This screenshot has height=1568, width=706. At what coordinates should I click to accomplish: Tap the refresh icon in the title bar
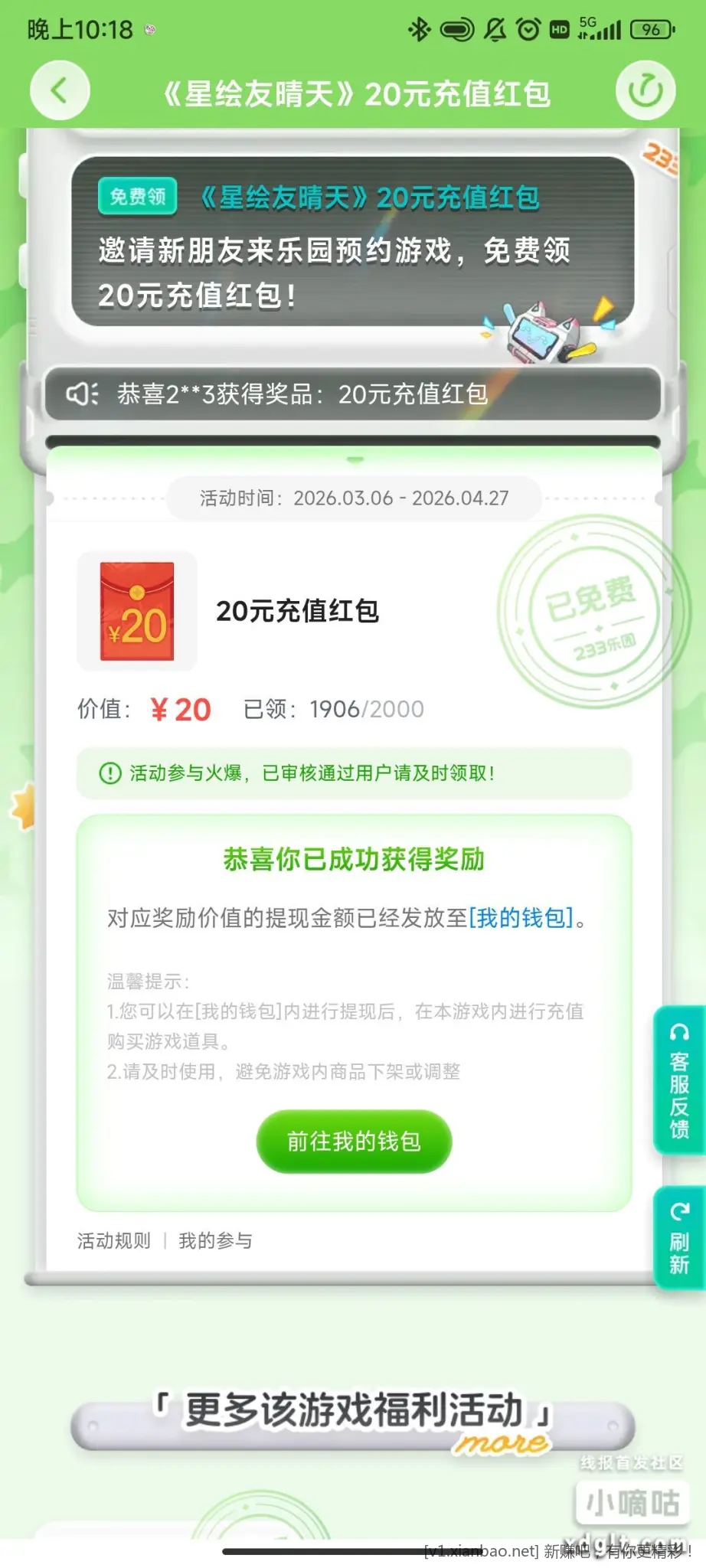click(x=646, y=91)
